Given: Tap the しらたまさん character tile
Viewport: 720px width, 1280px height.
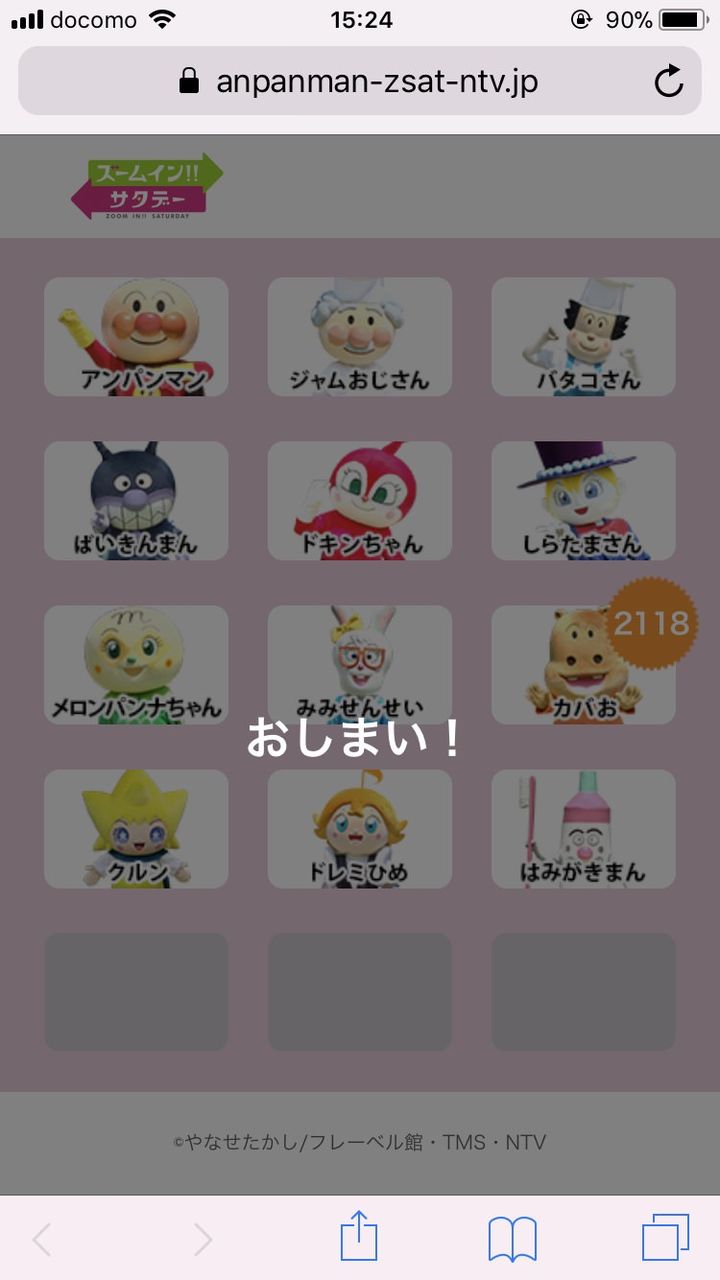Looking at the screenshot, I should 583,500.
